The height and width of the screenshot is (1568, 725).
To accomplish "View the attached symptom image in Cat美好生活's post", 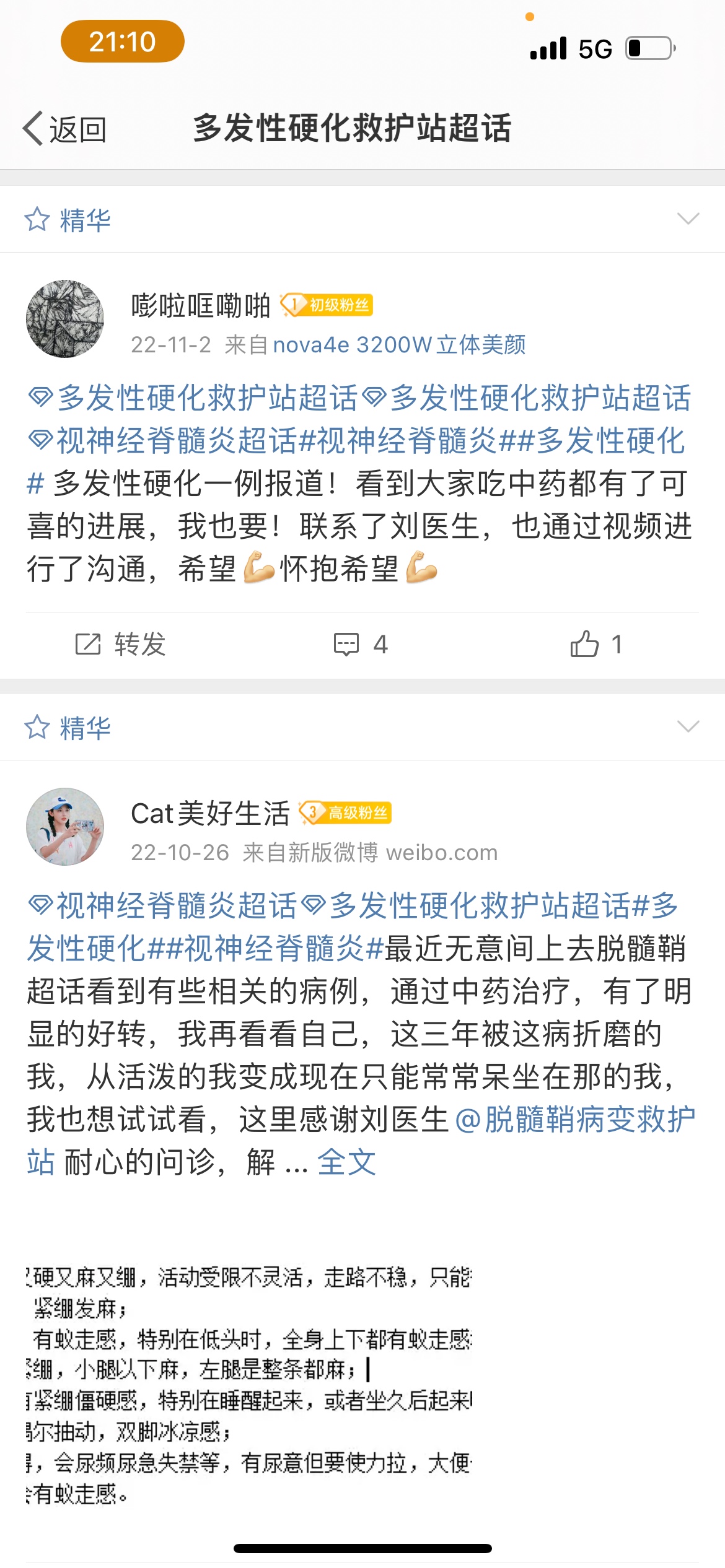I will pyautogui.click(x=249, y=1382).
